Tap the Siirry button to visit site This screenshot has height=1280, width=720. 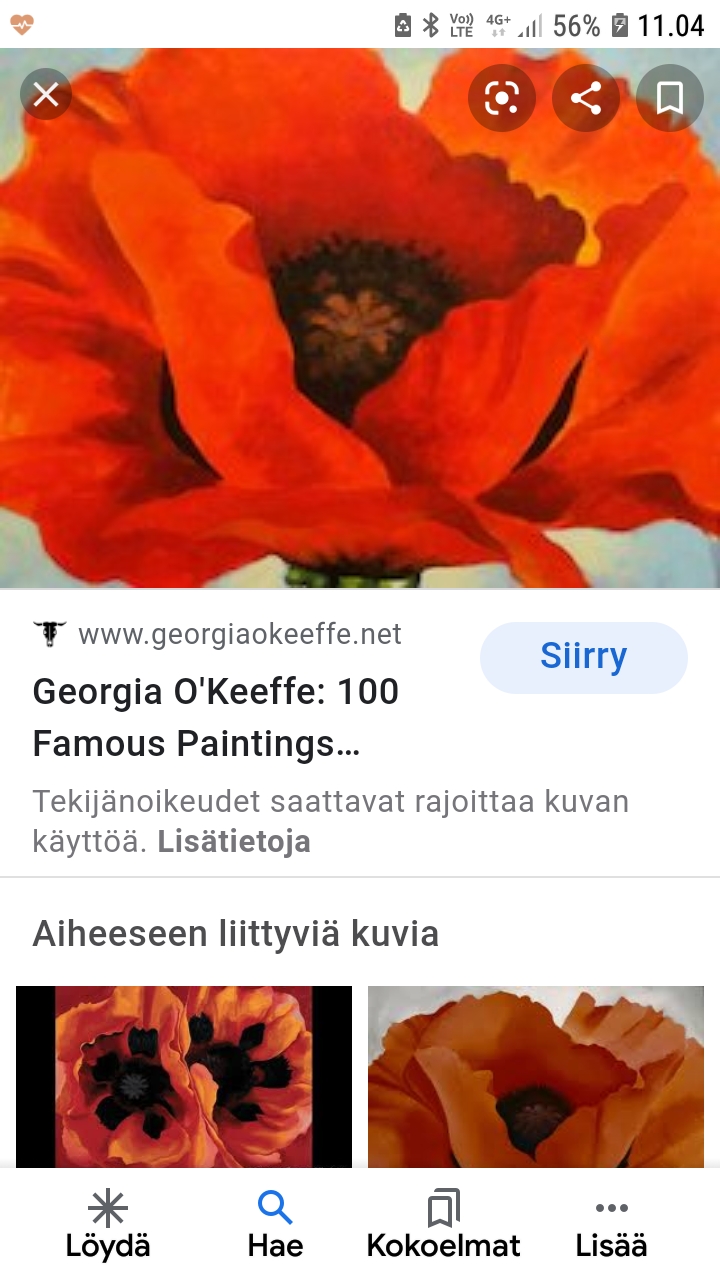pyautogui.click(x=583, y=657)
